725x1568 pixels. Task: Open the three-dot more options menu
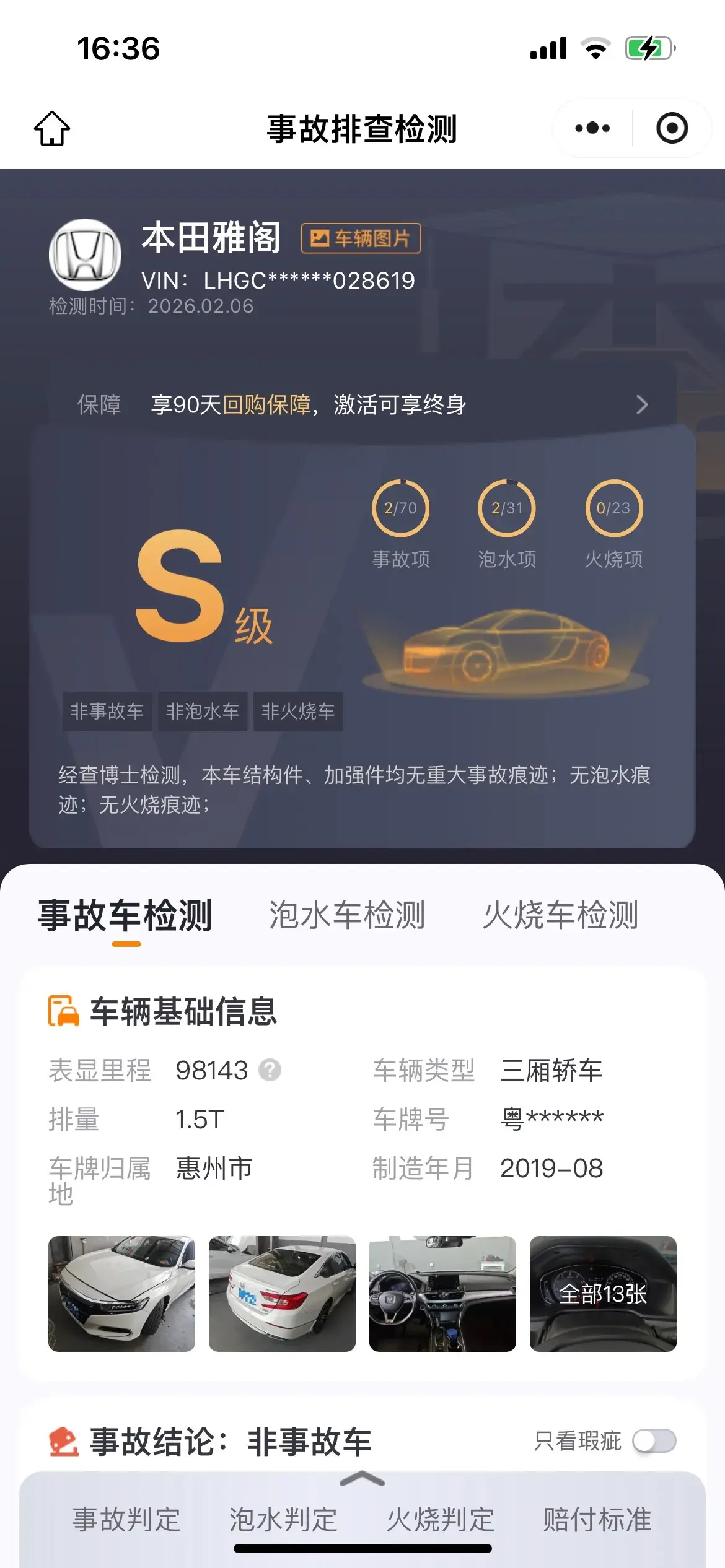click(x=592, y=129)
